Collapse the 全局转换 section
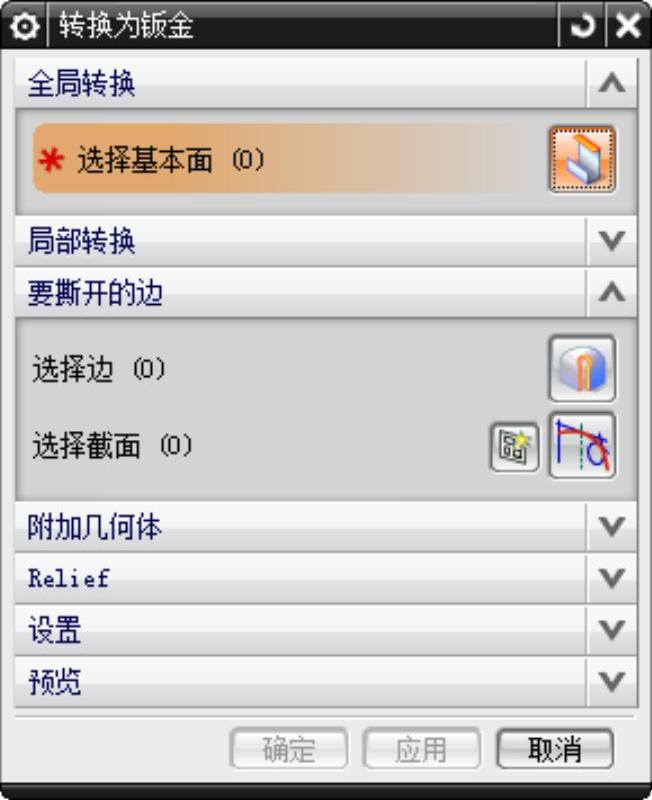This screenshot has height=800, width=652. click(x=611, y=84)
